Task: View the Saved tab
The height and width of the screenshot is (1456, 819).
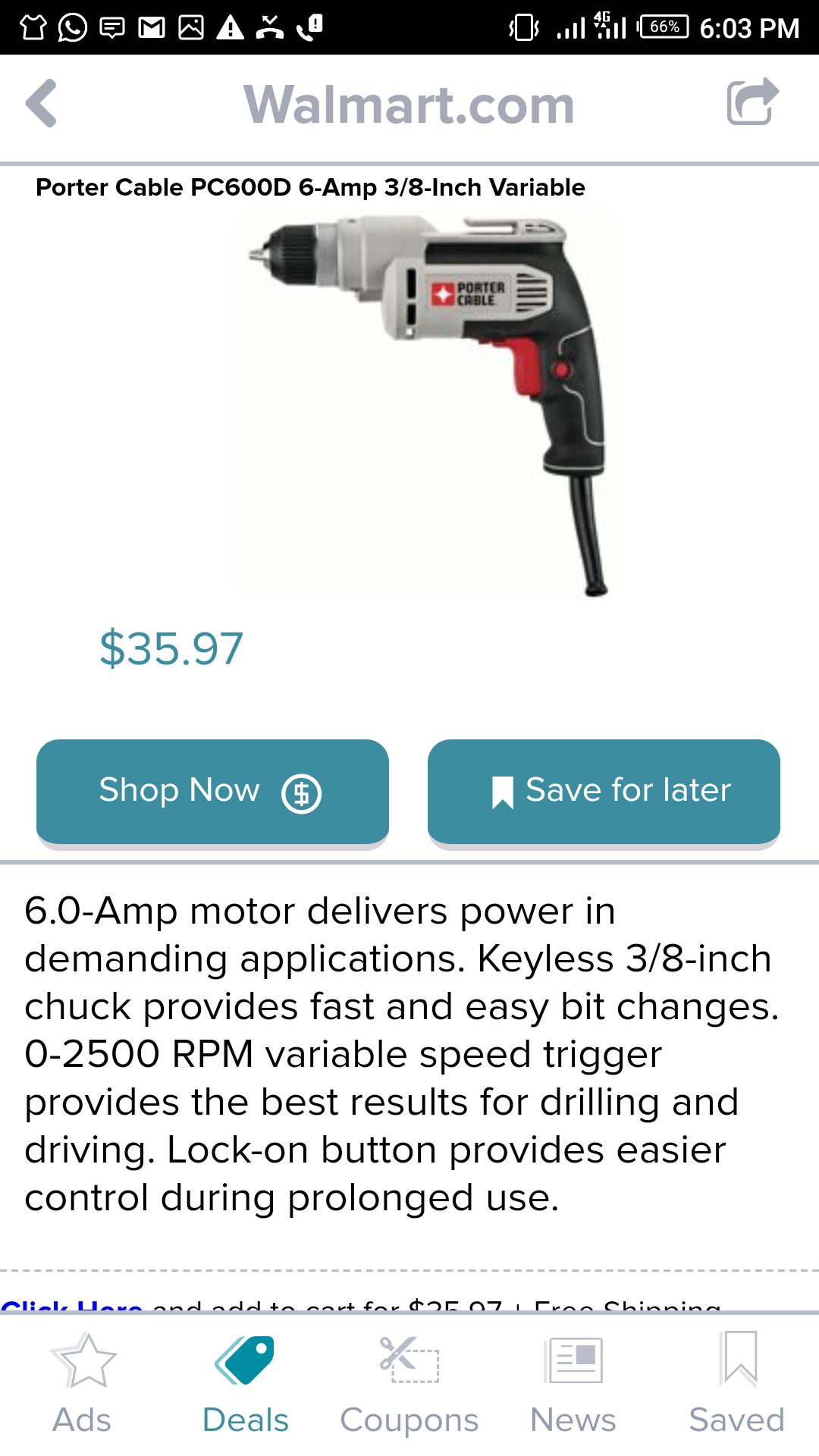Action: click(736, 1386)
